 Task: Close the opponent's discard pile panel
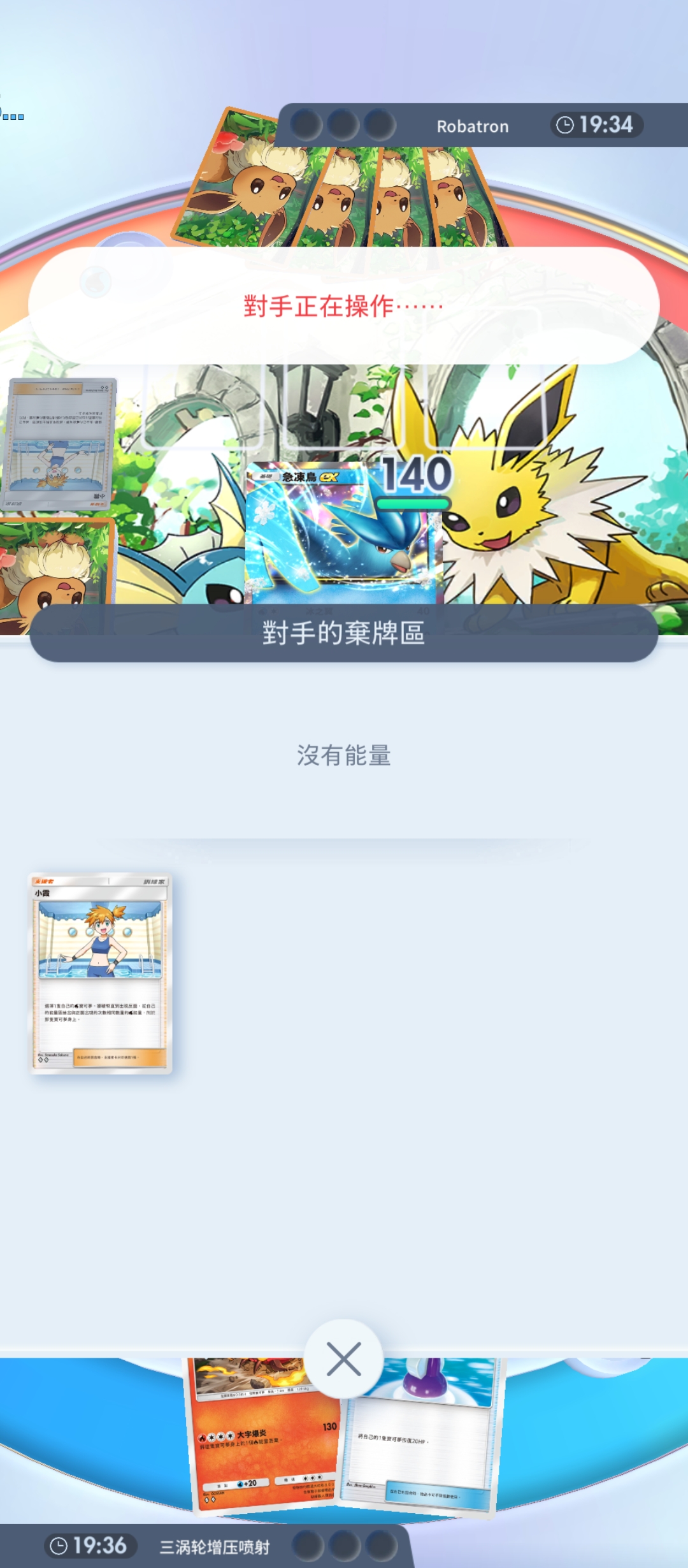pos(343,1358)
